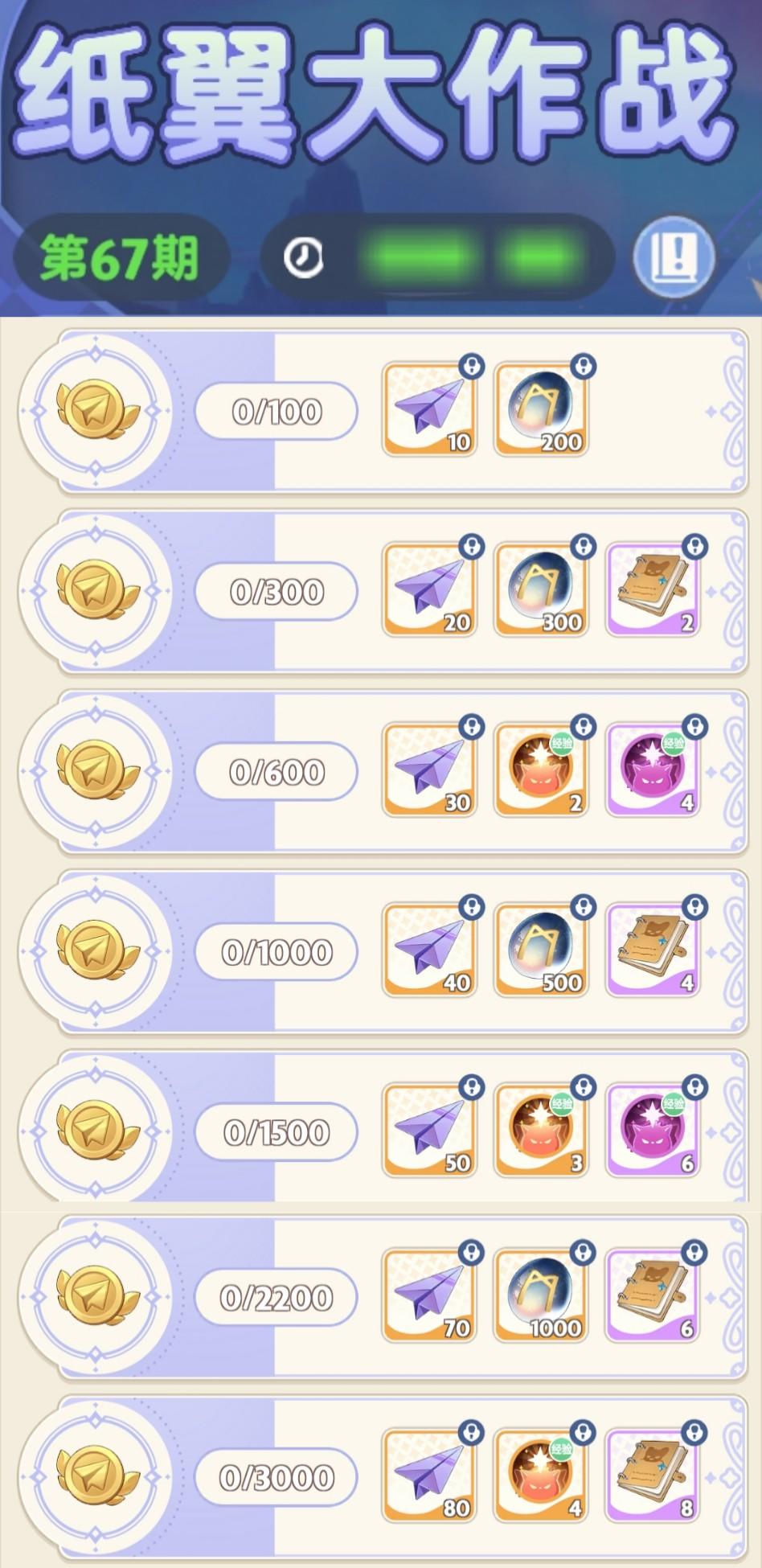Open the 0/600 milestone progress pill
Screen dimensions: 762x1568
coord(277,769)
